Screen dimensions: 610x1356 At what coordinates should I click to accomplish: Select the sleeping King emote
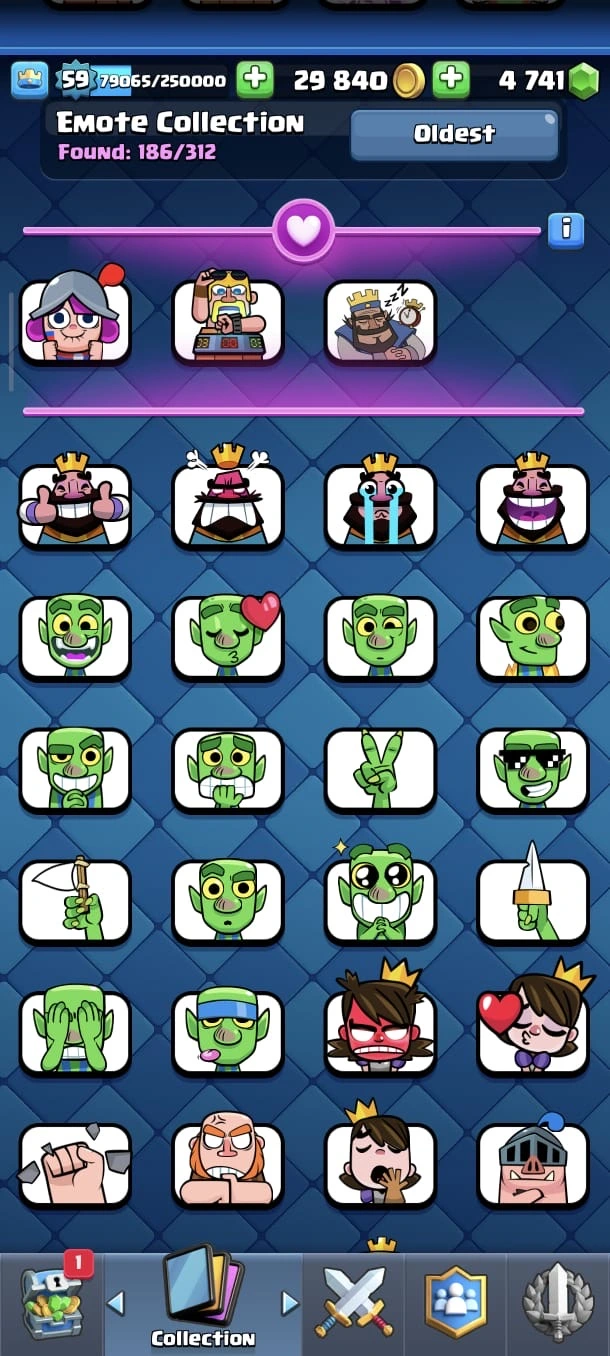380,321
